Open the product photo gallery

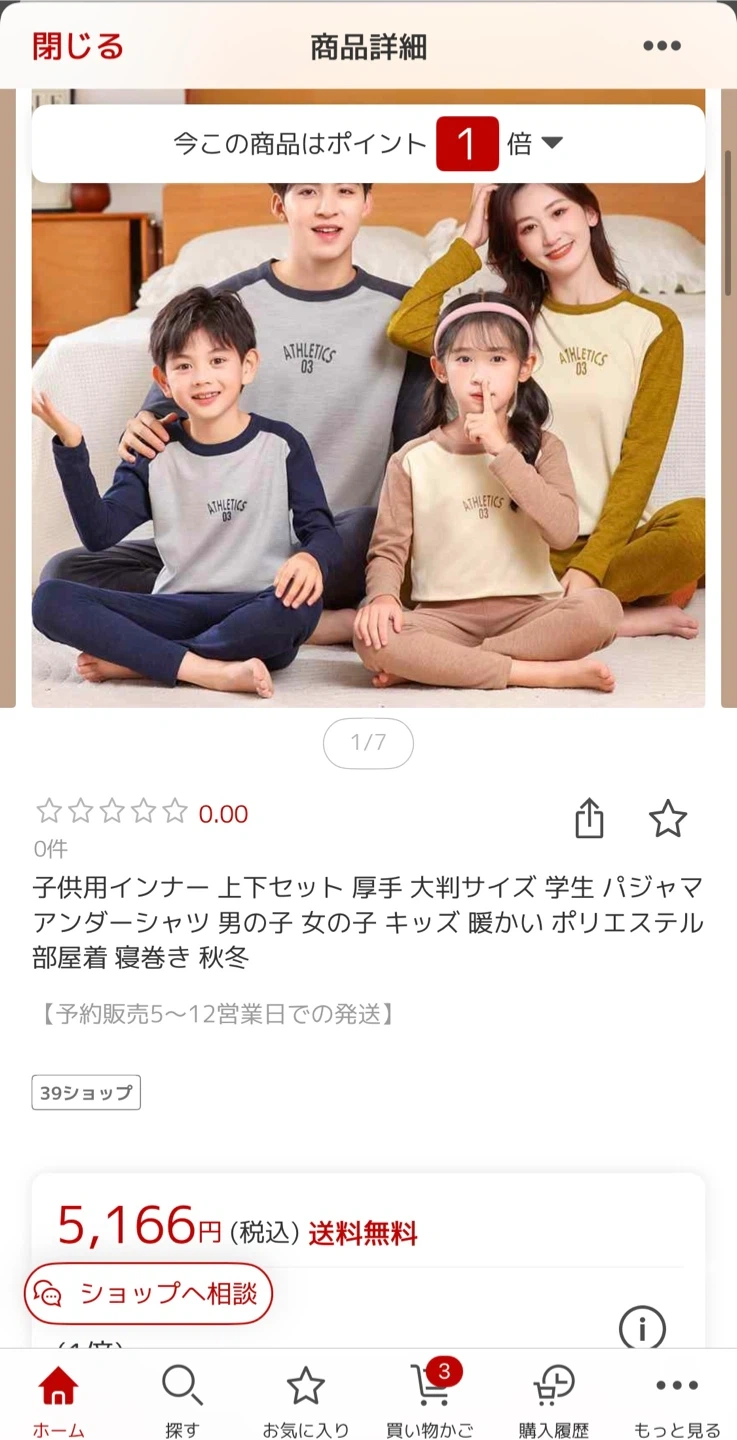pyautogui.click(x=368, y=440)
